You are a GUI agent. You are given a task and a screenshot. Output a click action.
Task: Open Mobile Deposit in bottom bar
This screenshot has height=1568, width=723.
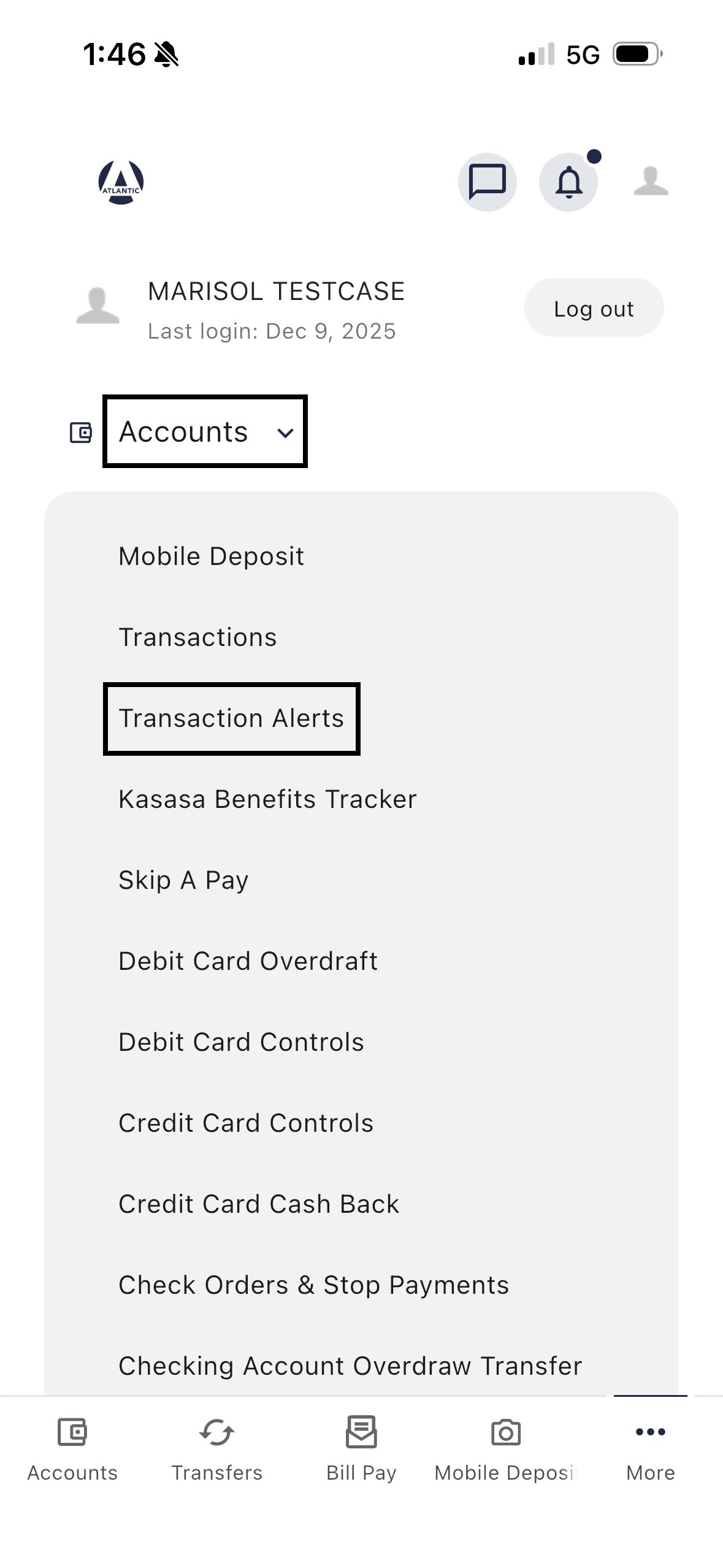click(506, 1449)
